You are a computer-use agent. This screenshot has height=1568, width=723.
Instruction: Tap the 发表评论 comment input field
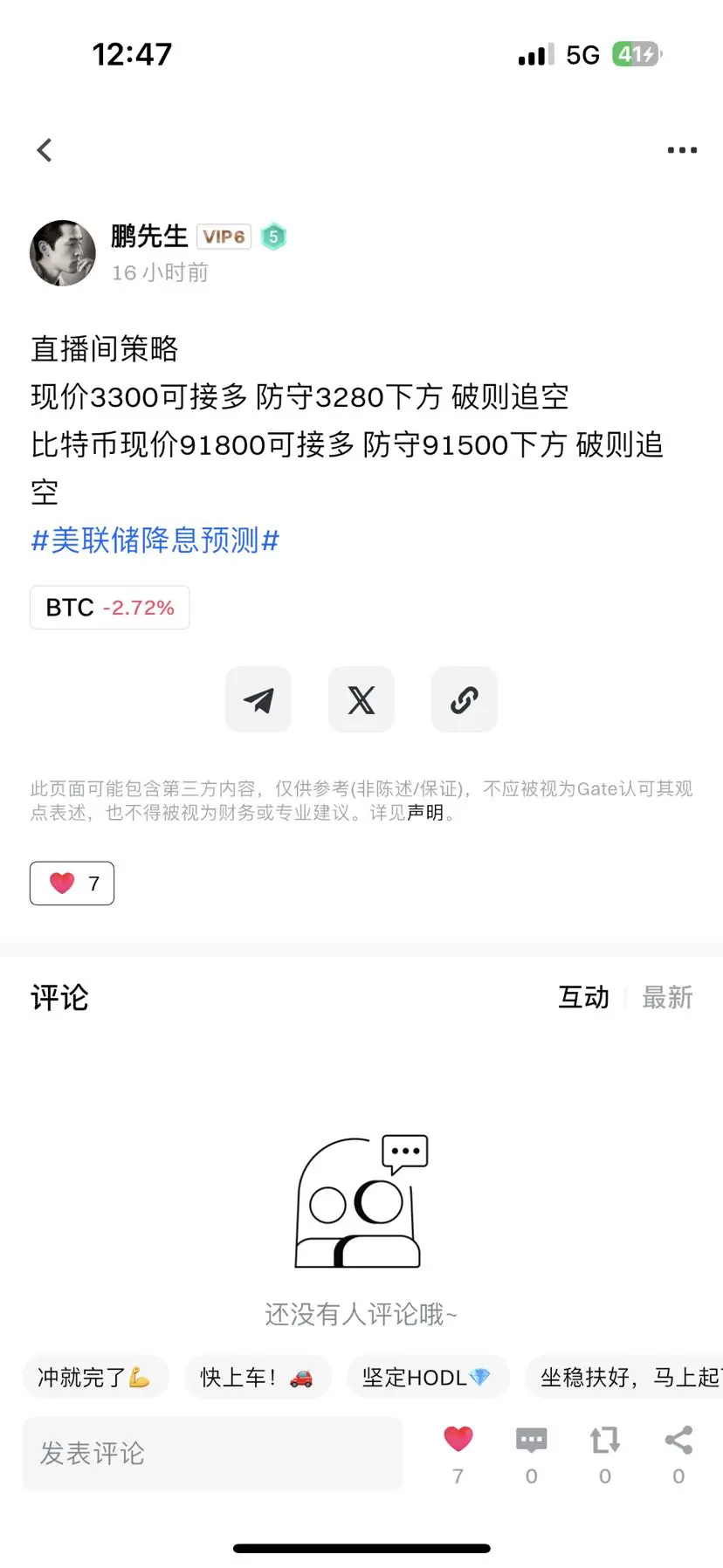click(x=211, y=1453)
